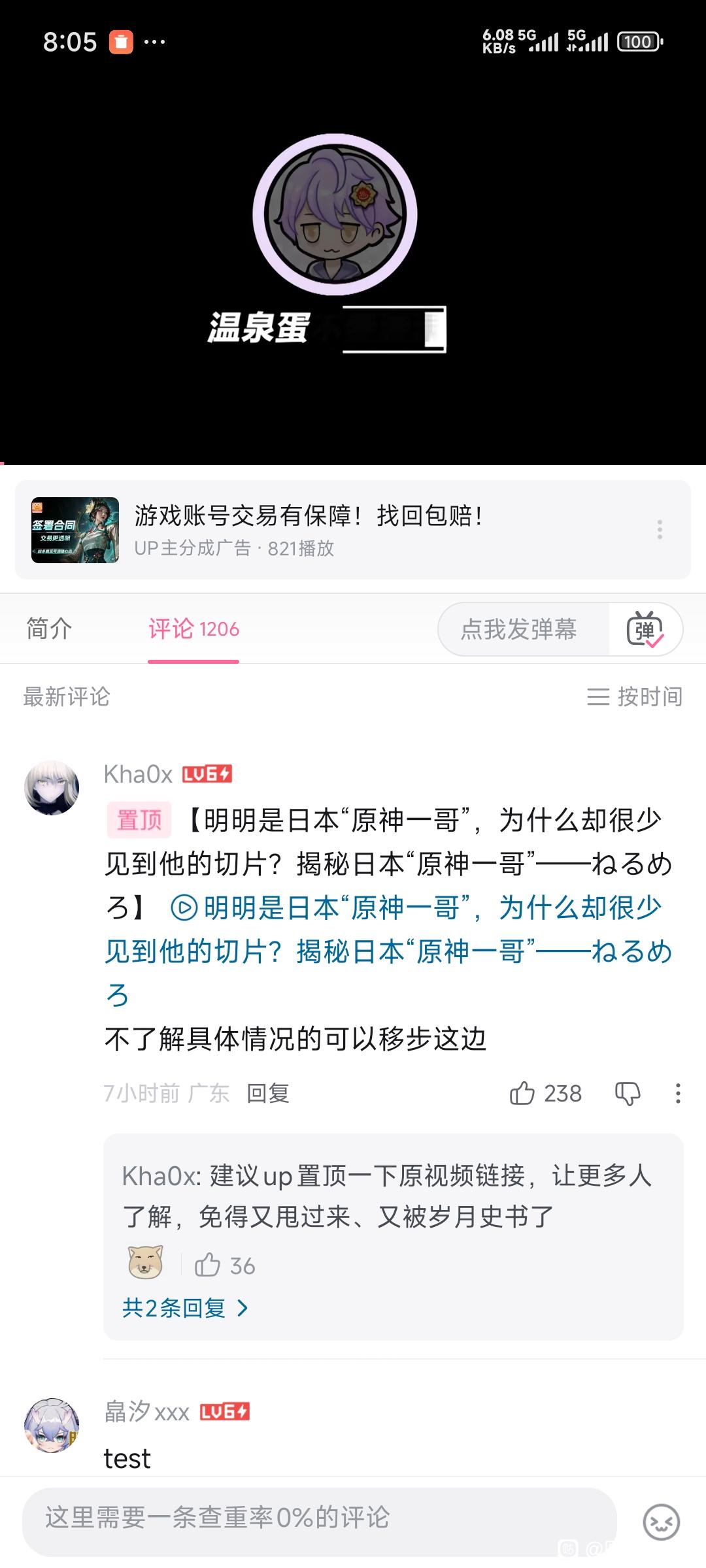Open the ad card's three-dot menu
706x1568 pixels.
pos(660,529)
